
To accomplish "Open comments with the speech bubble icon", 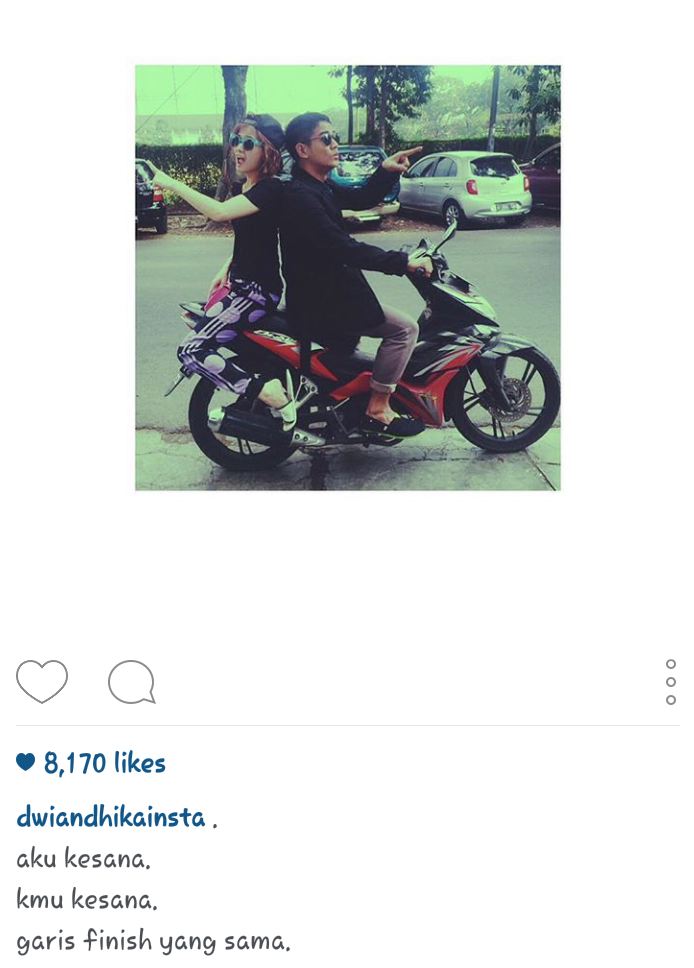I will (132, 682).
